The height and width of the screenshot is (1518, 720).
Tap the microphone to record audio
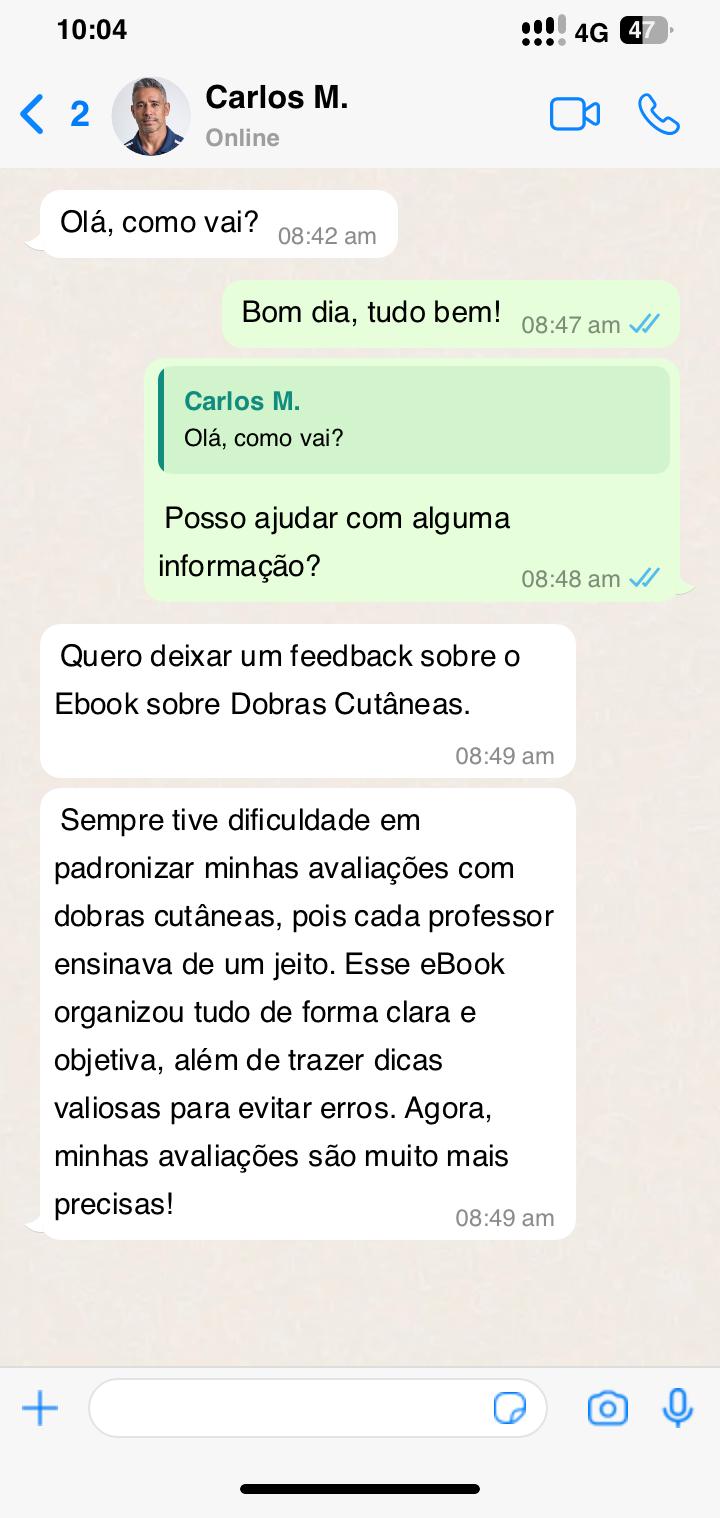click(x=678, y=1408)
